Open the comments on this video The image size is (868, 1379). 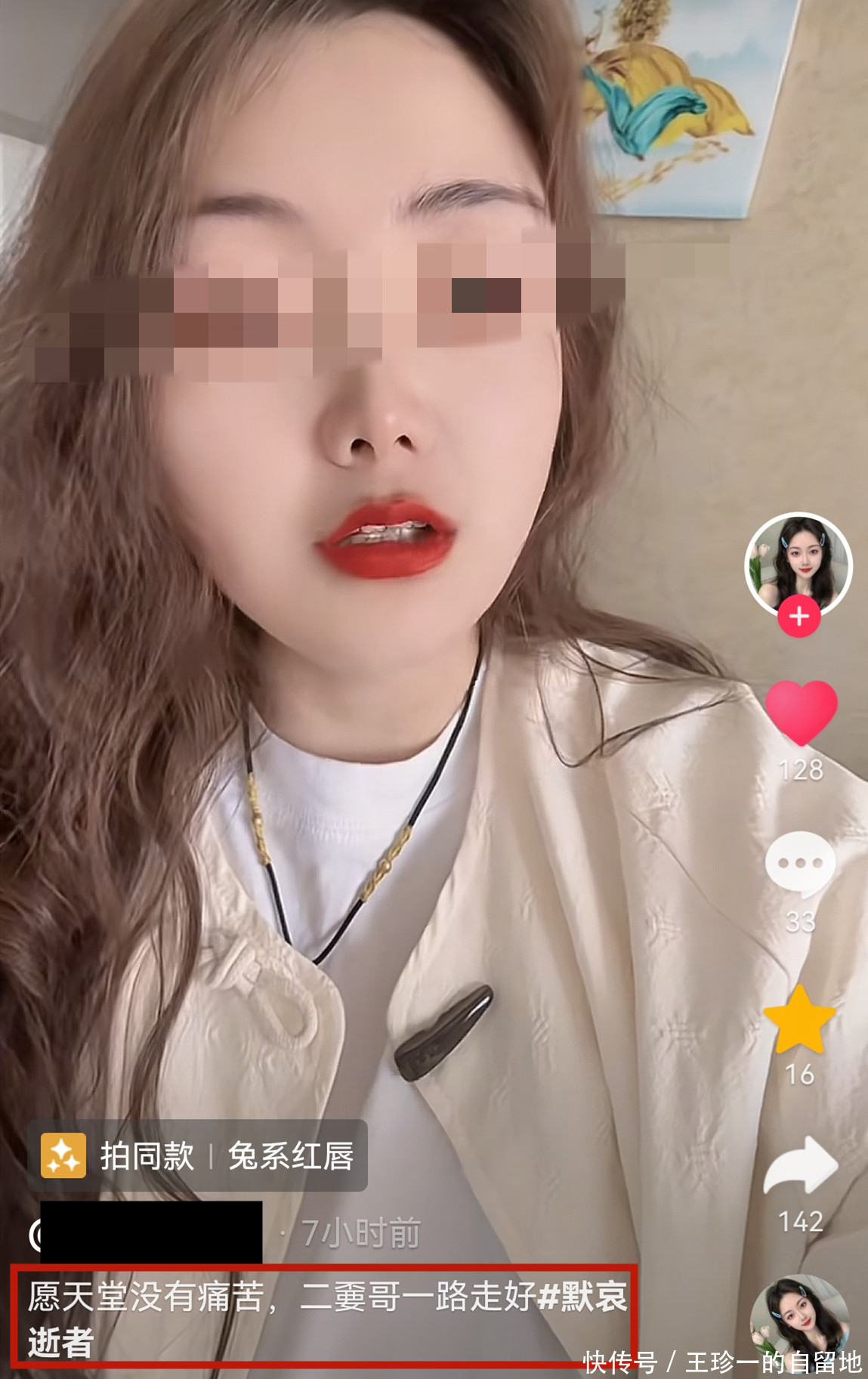[800, 864]
